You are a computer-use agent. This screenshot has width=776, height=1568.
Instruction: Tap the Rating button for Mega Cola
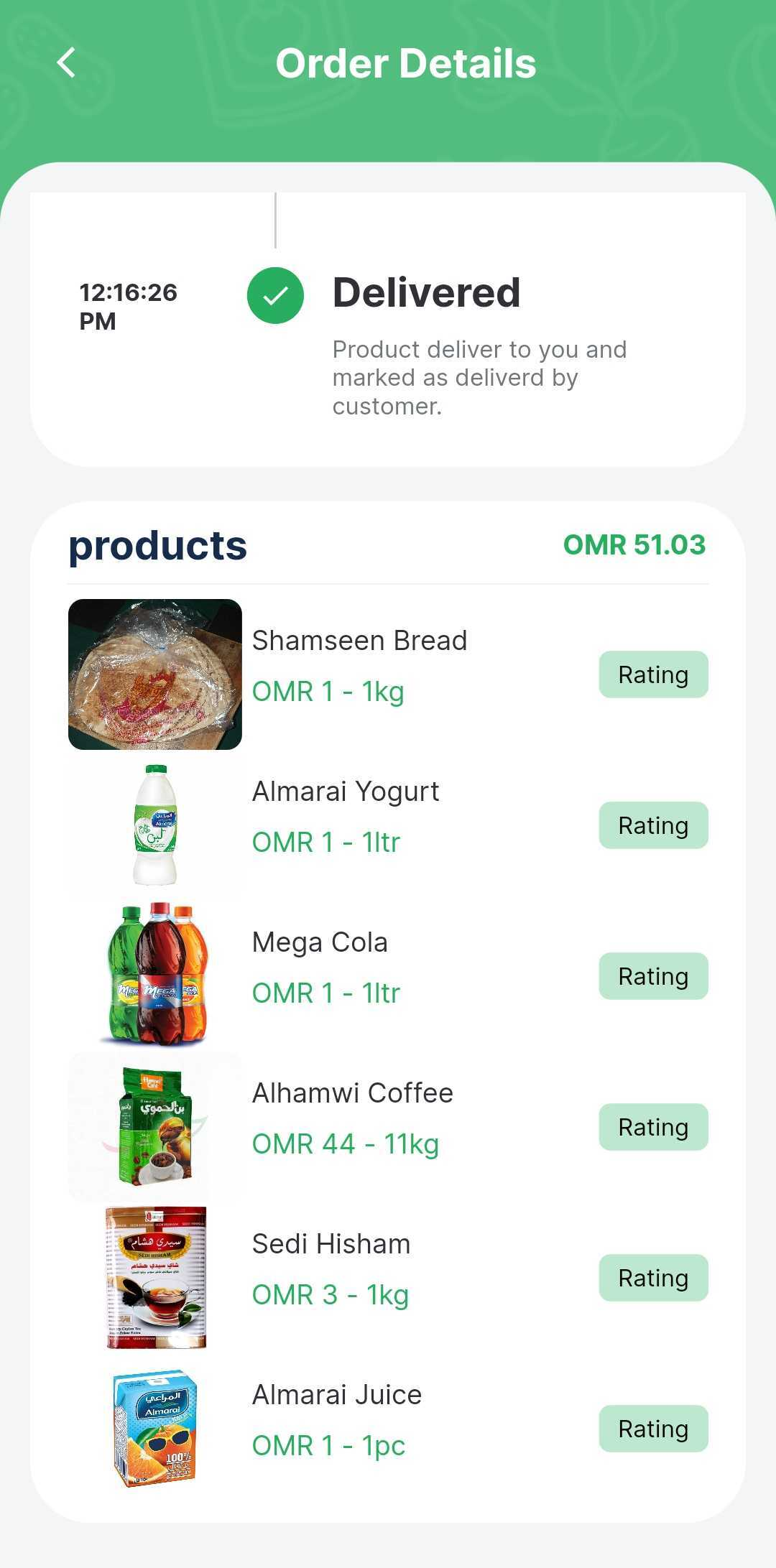[x=653, y=976]
